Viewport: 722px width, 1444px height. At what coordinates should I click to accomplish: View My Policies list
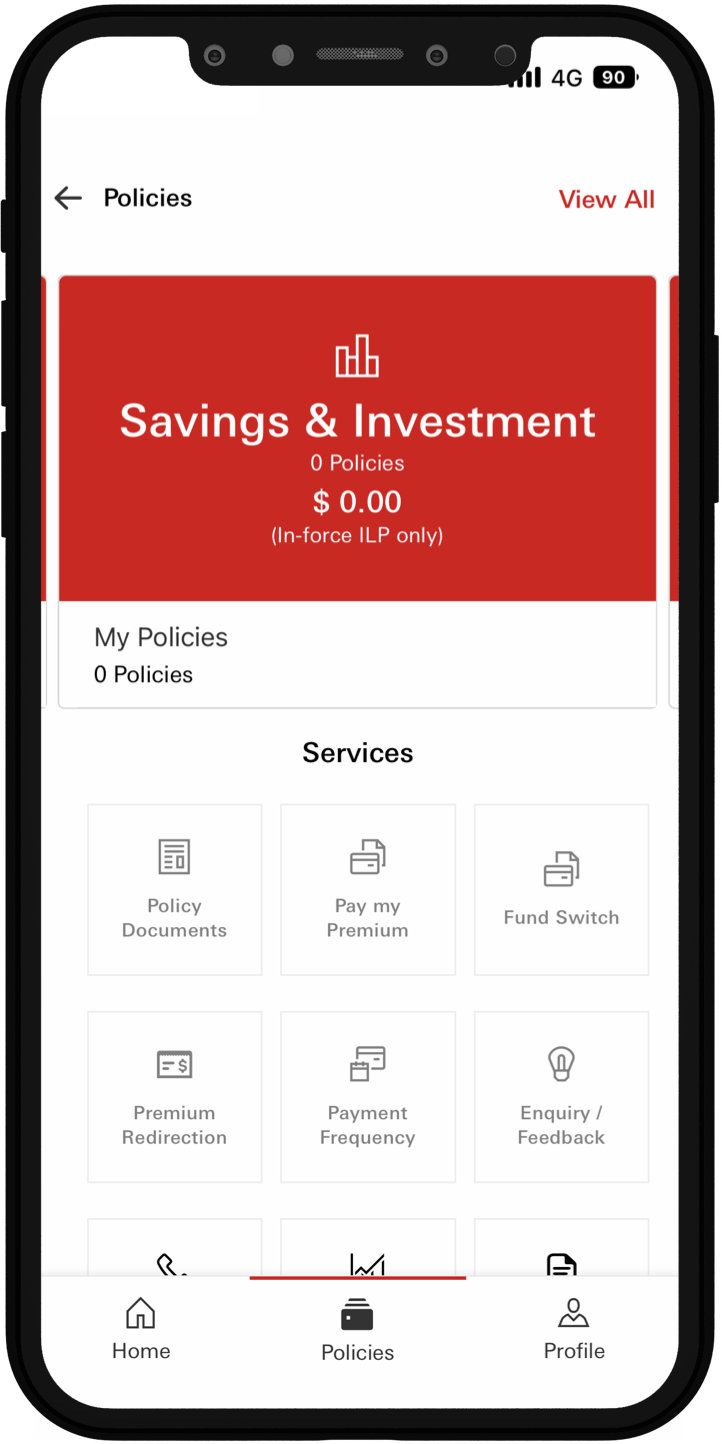coord(160,655)
